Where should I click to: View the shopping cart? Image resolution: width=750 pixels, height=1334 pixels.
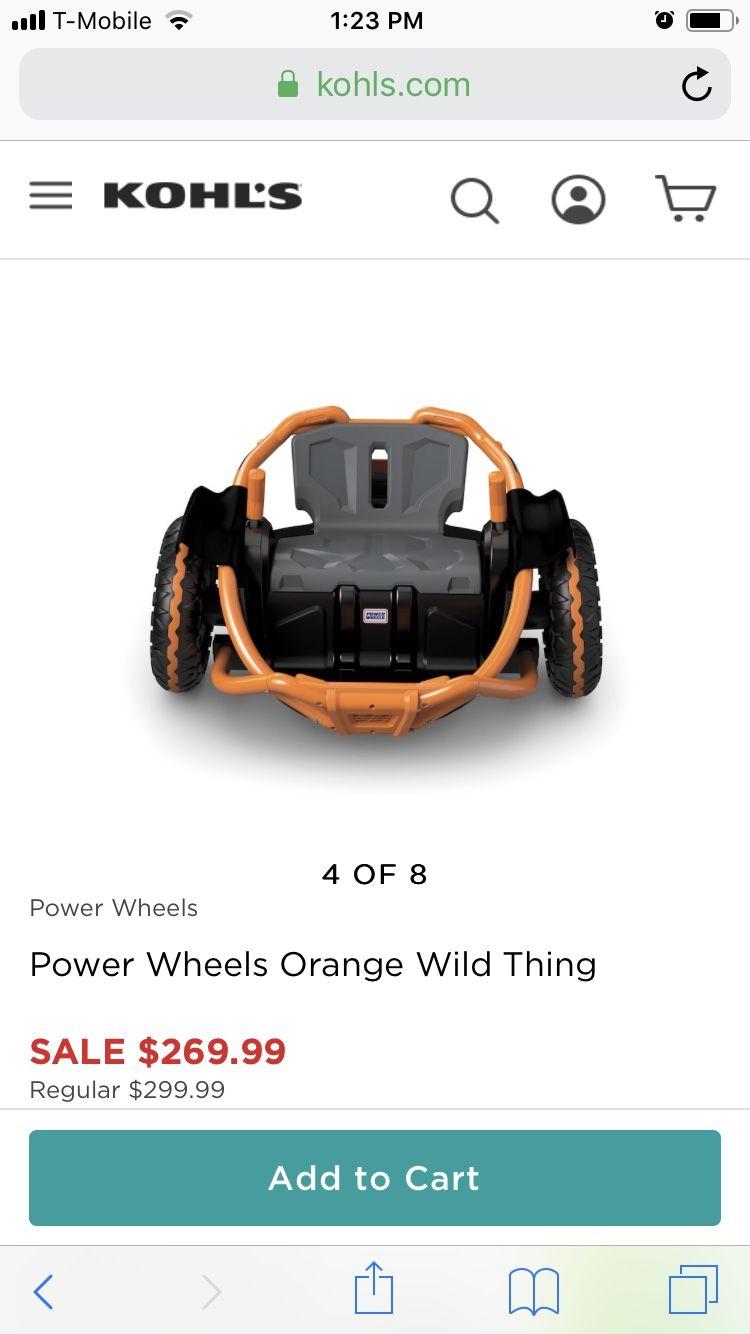tap(686, 198)
